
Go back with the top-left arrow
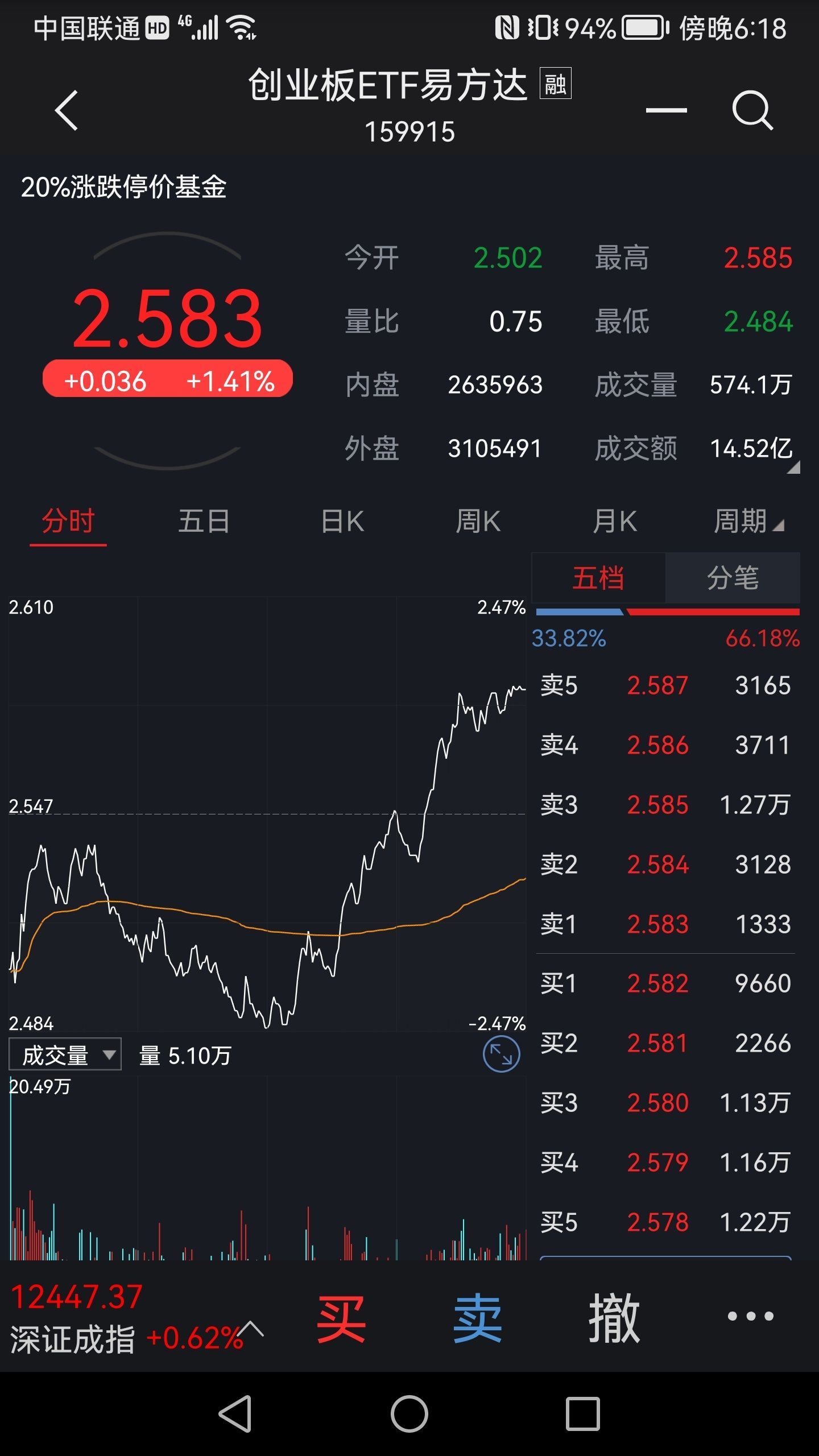click(x=67, y=110)
